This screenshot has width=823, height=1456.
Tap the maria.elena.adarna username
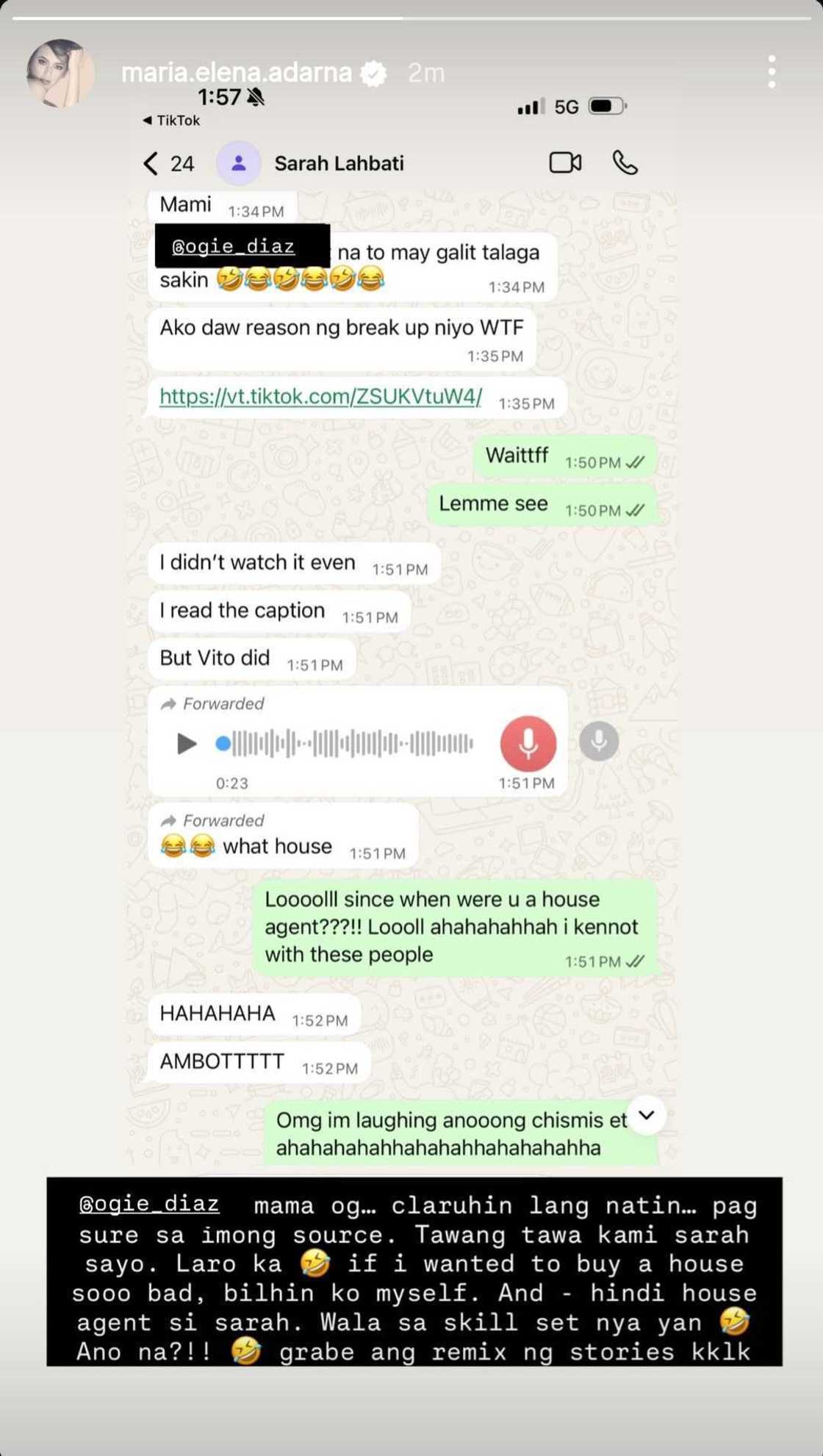pos(236,73)
